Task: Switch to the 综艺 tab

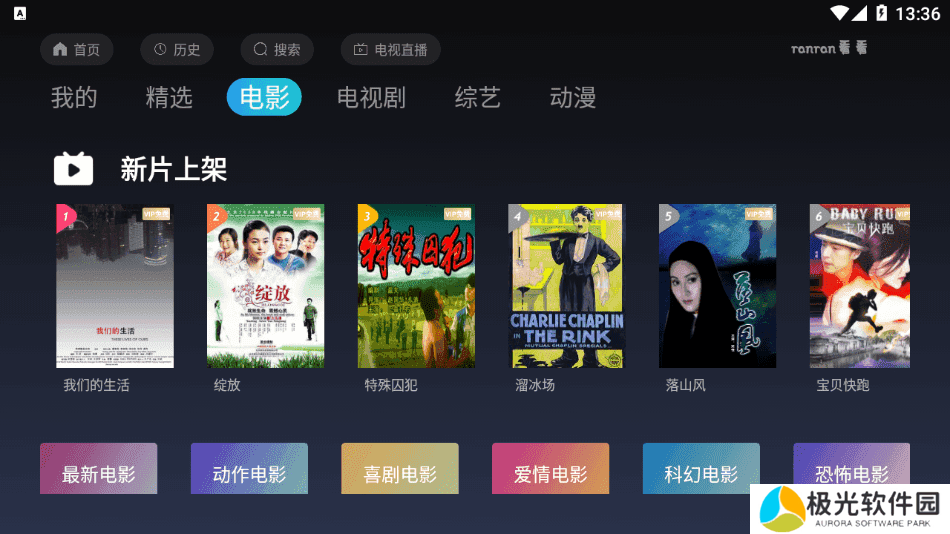Action: point(477,97)
